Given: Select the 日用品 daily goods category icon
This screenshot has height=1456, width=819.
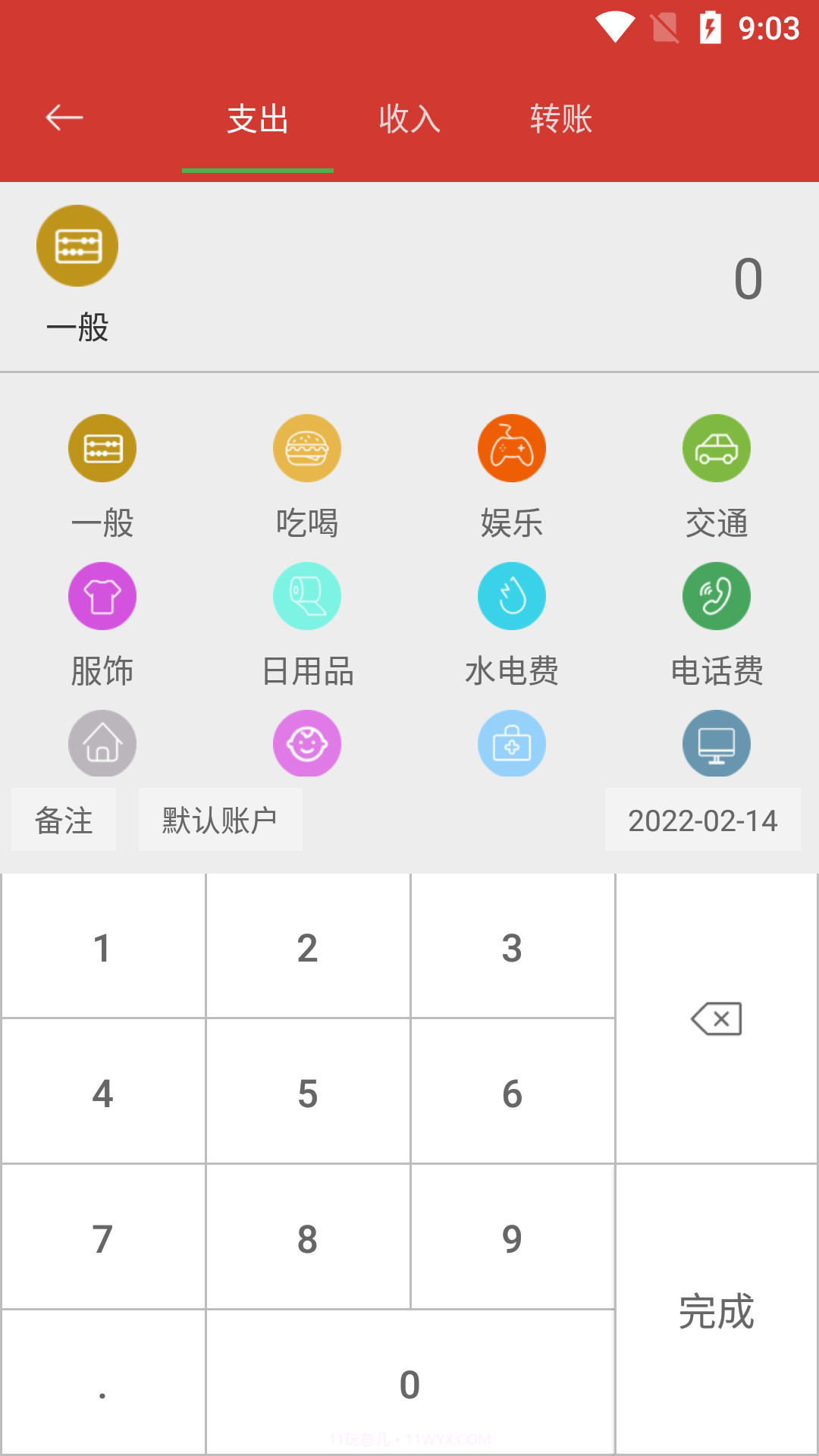Looking at the screenshot, I should (307, 596).
